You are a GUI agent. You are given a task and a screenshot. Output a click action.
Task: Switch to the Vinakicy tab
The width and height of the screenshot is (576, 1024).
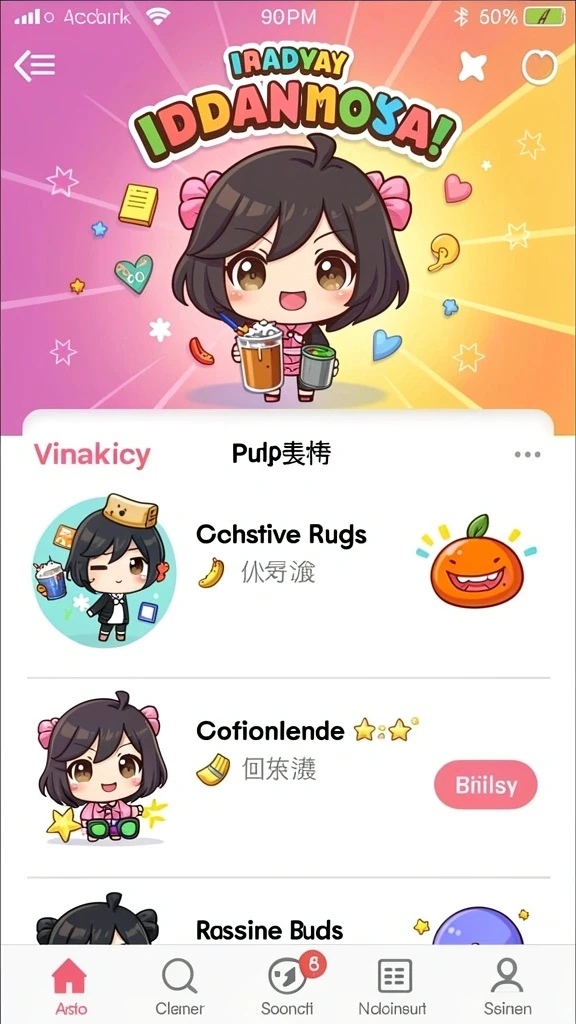click(x=92, y=455)
